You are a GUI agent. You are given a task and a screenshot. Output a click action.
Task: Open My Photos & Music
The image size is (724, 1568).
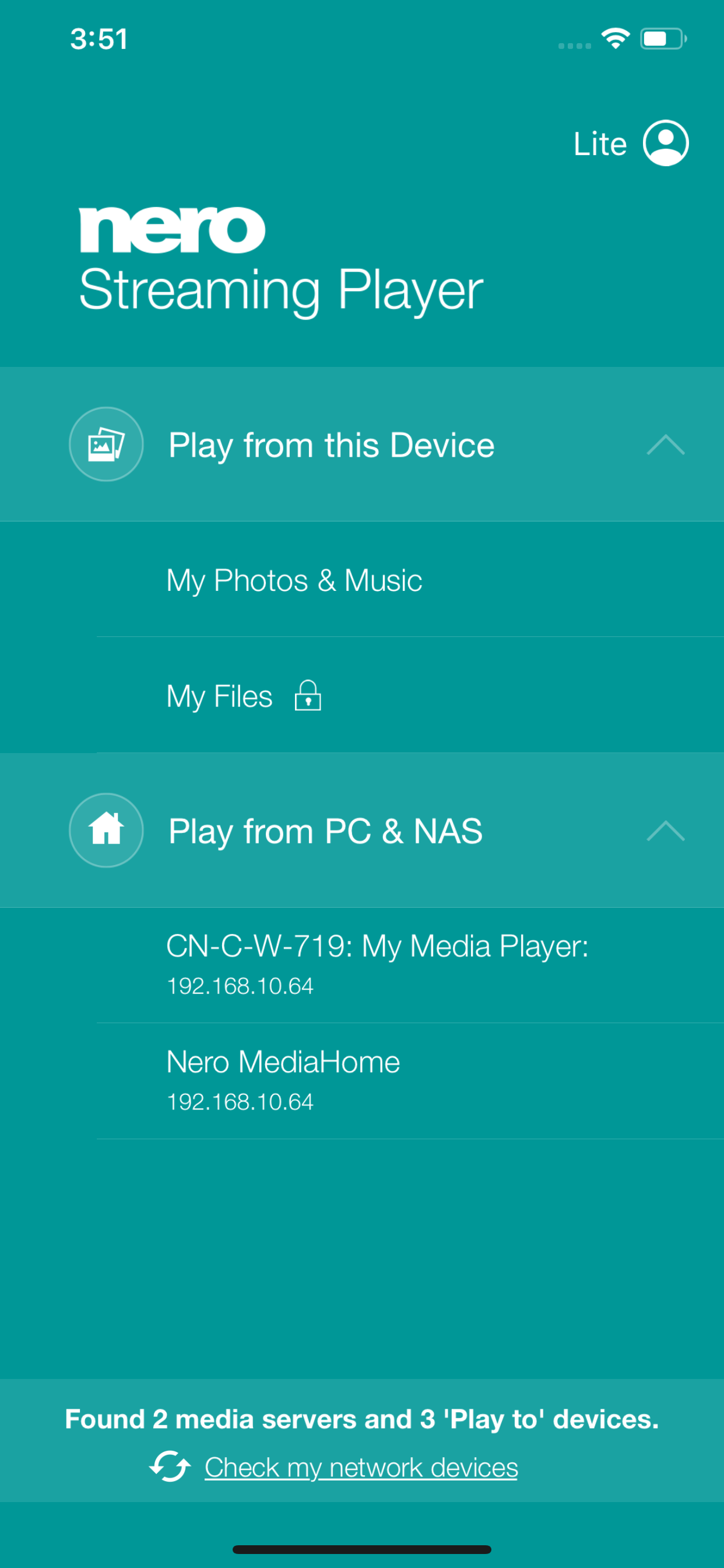[x=362, y=579]
